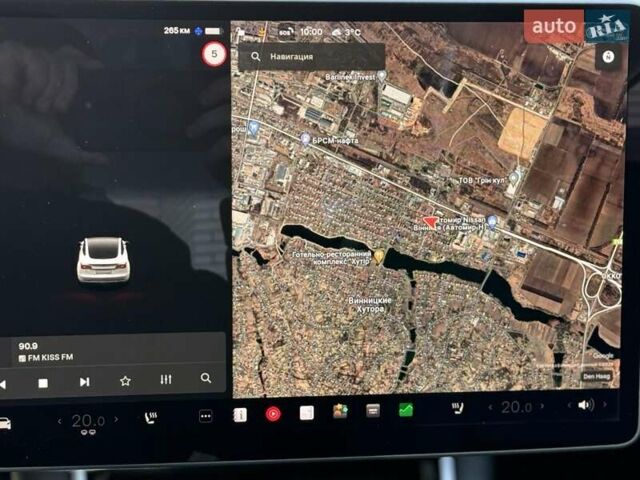
Task: Open car controls from the car icon
Action: (4, 423)
